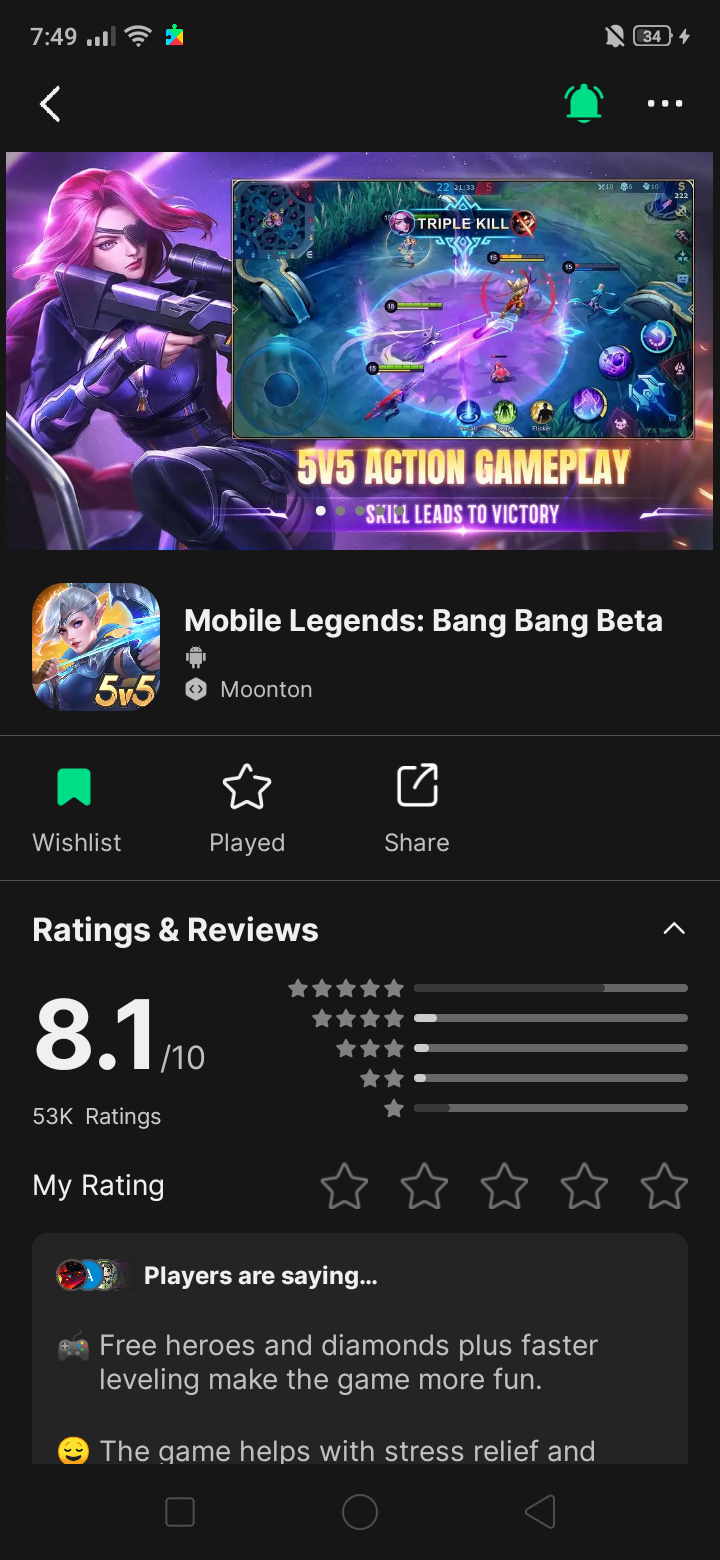Mark game as Played
The height and width of the screenshot is (1560, 720).
click(x=247, y=809)
